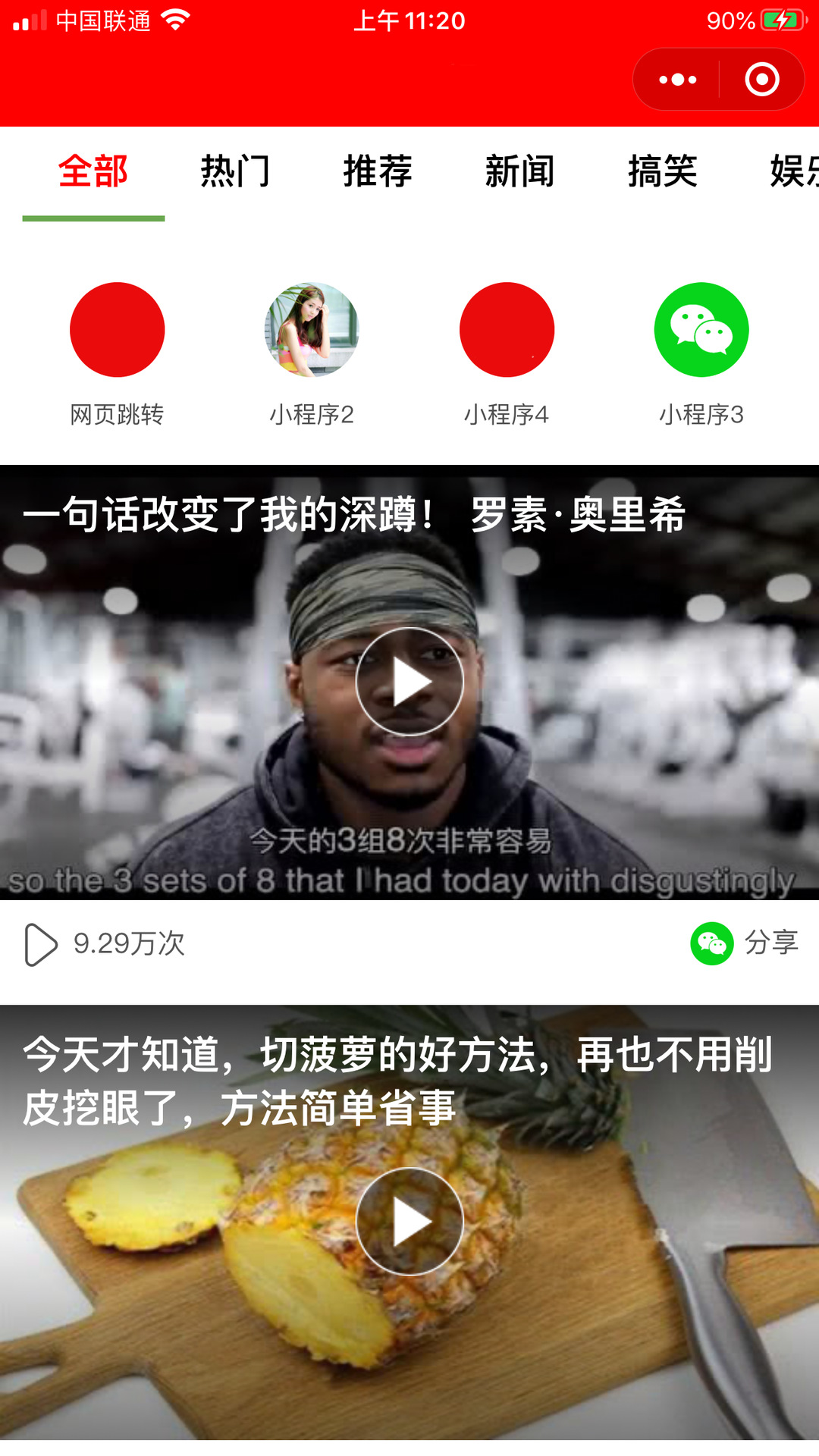Switch to the 推荐 tab
Viewport: 819px width, 1456px height.
(x=378, y=171)
